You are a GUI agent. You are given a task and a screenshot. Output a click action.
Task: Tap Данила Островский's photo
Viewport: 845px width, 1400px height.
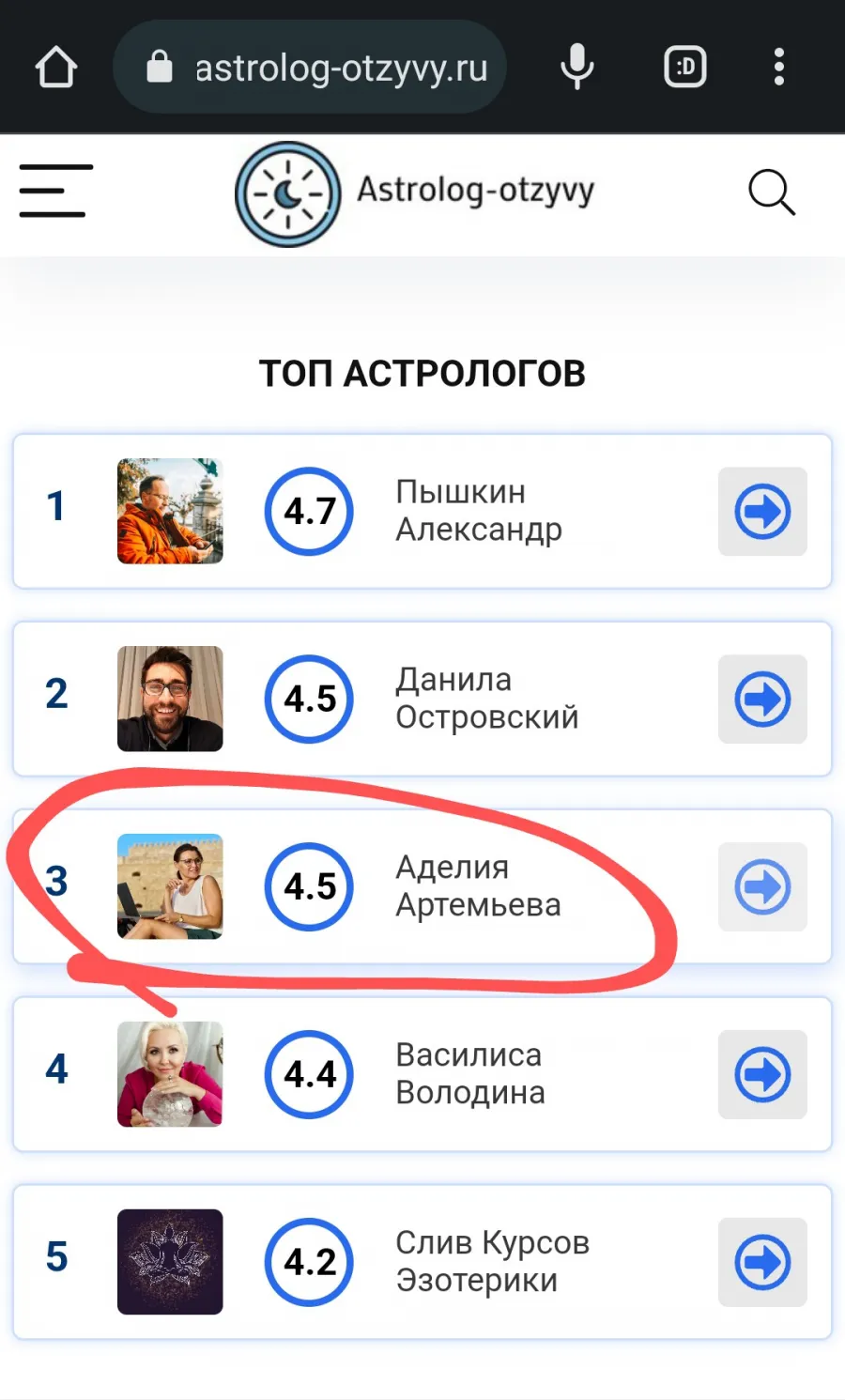coord(170,699)
